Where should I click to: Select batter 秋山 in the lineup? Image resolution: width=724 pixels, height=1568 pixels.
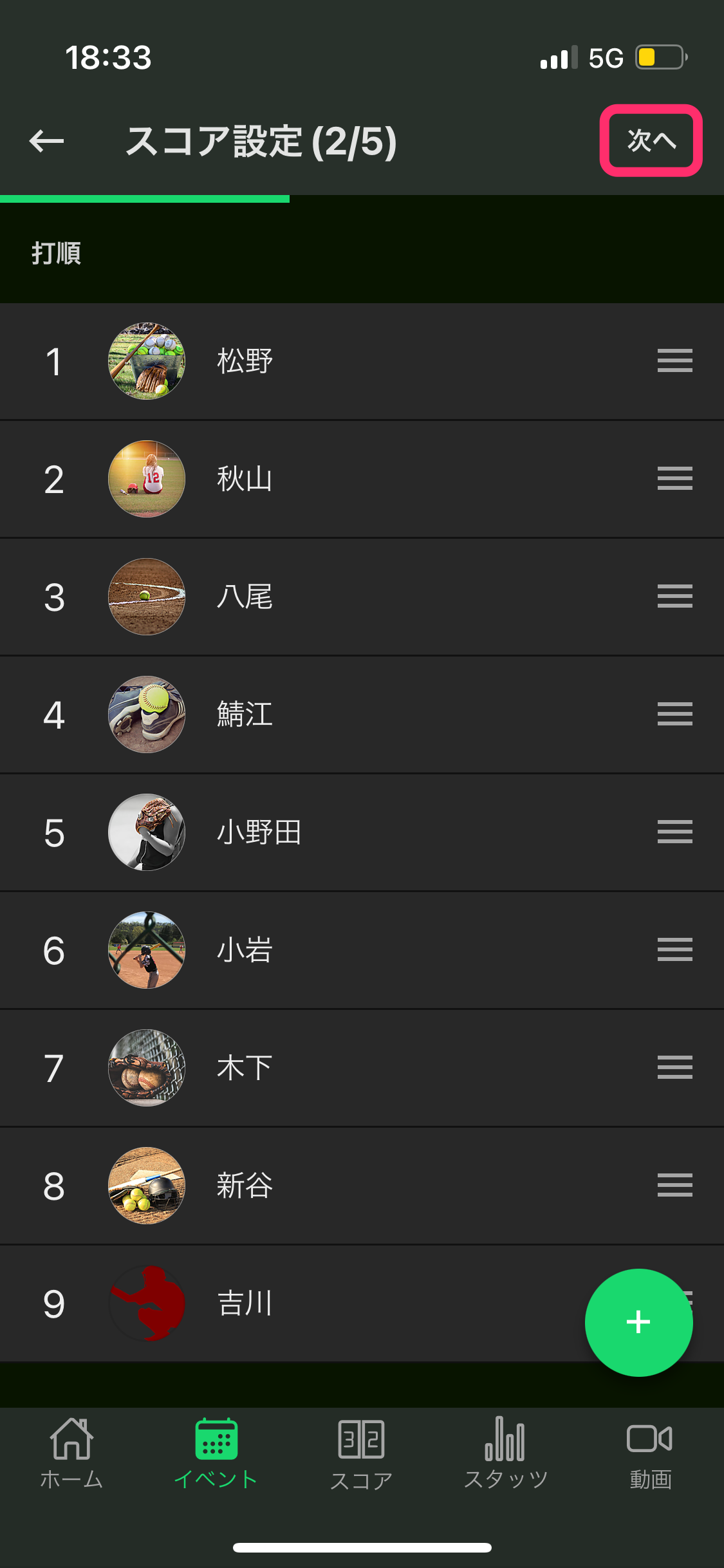point(362,479)
